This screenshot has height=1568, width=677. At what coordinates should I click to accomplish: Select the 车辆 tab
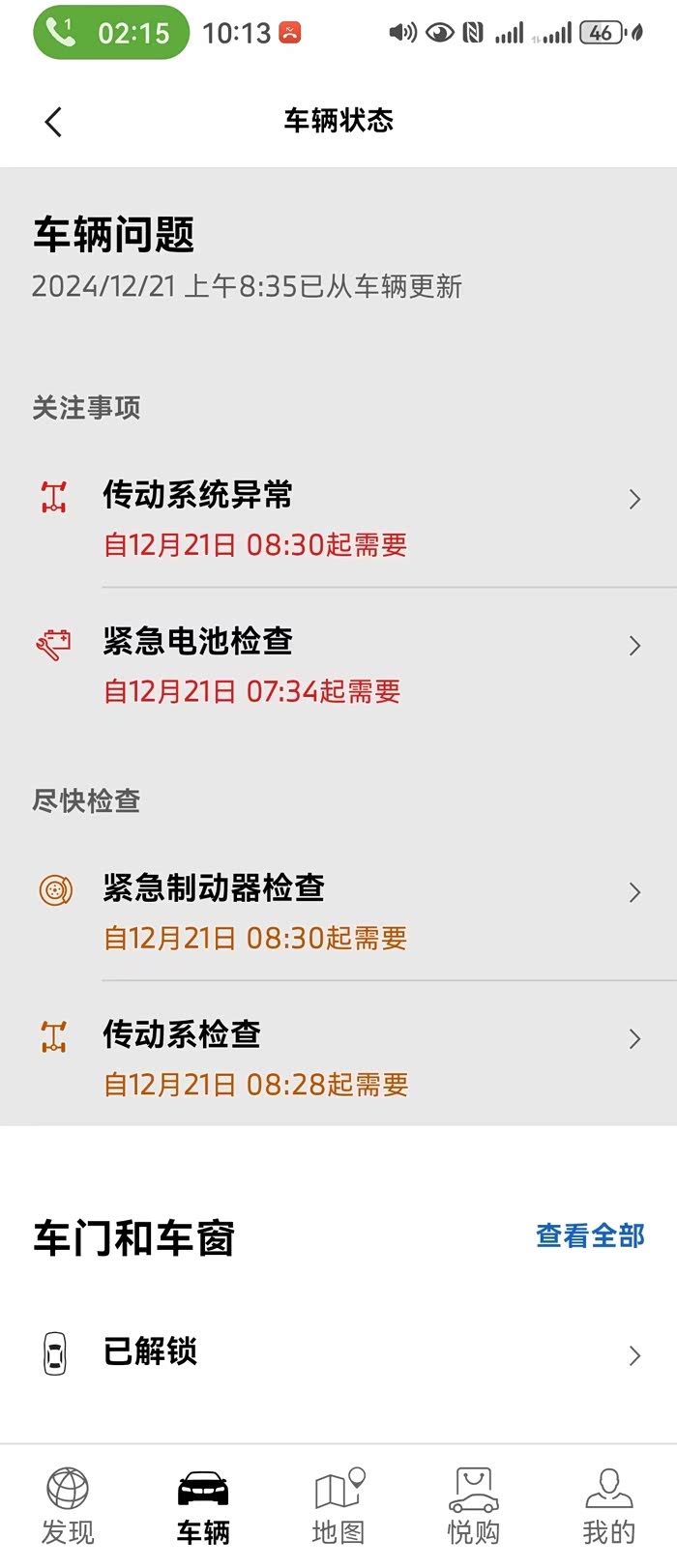[x=203, y=1506]
